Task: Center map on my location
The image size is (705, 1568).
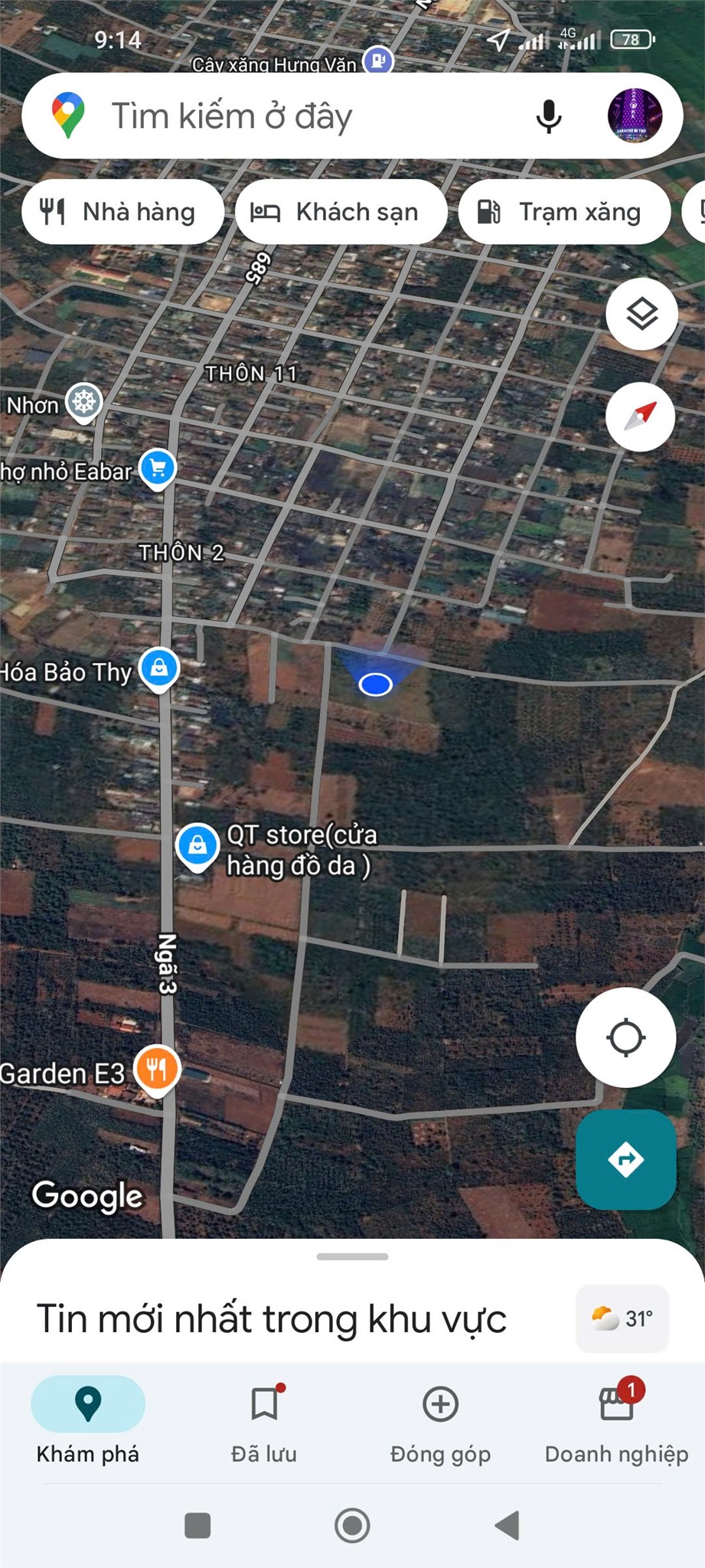Action: click(x=625, y=1037)
